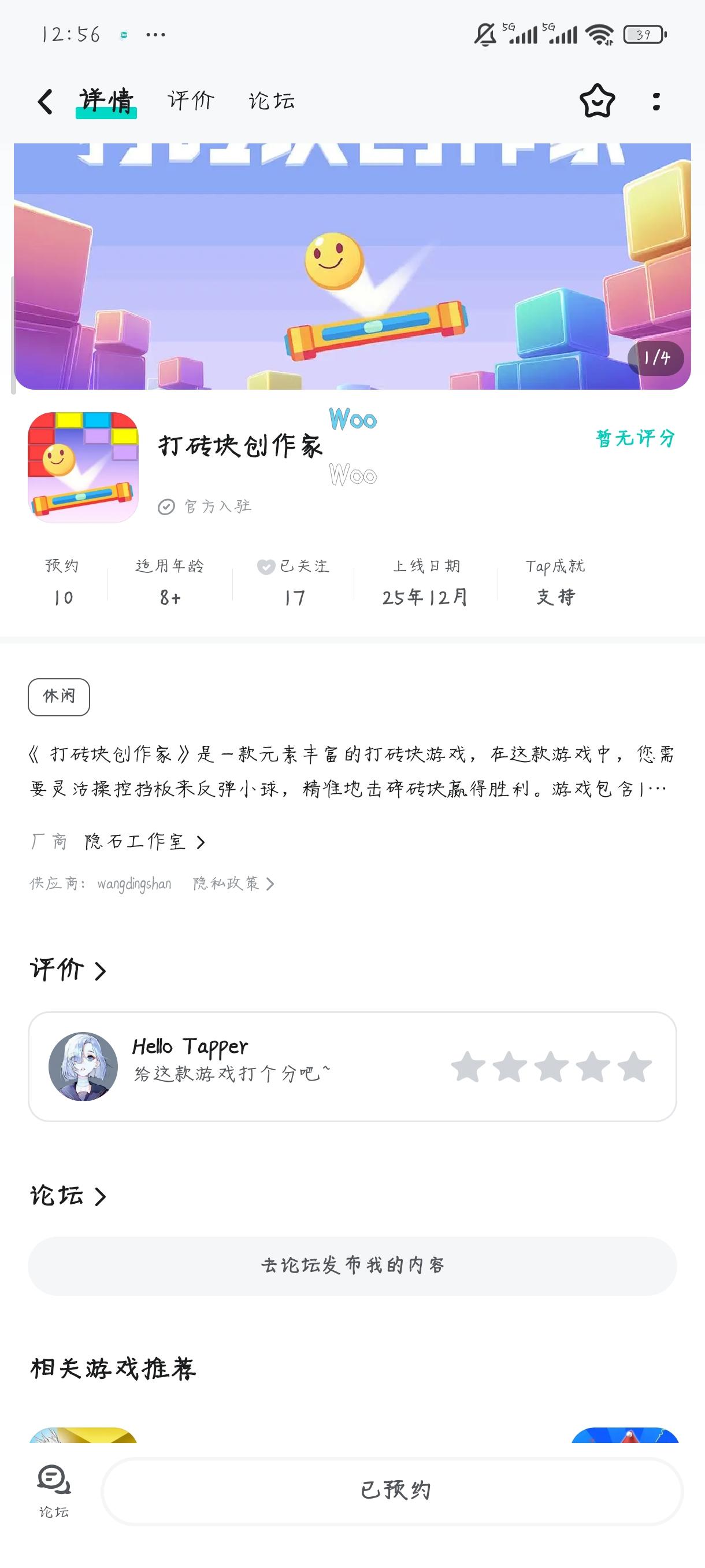This screenshot has width=705, height=1568.
Task: Click the heart icon next to 已关注
Action: tap(265, 565)
